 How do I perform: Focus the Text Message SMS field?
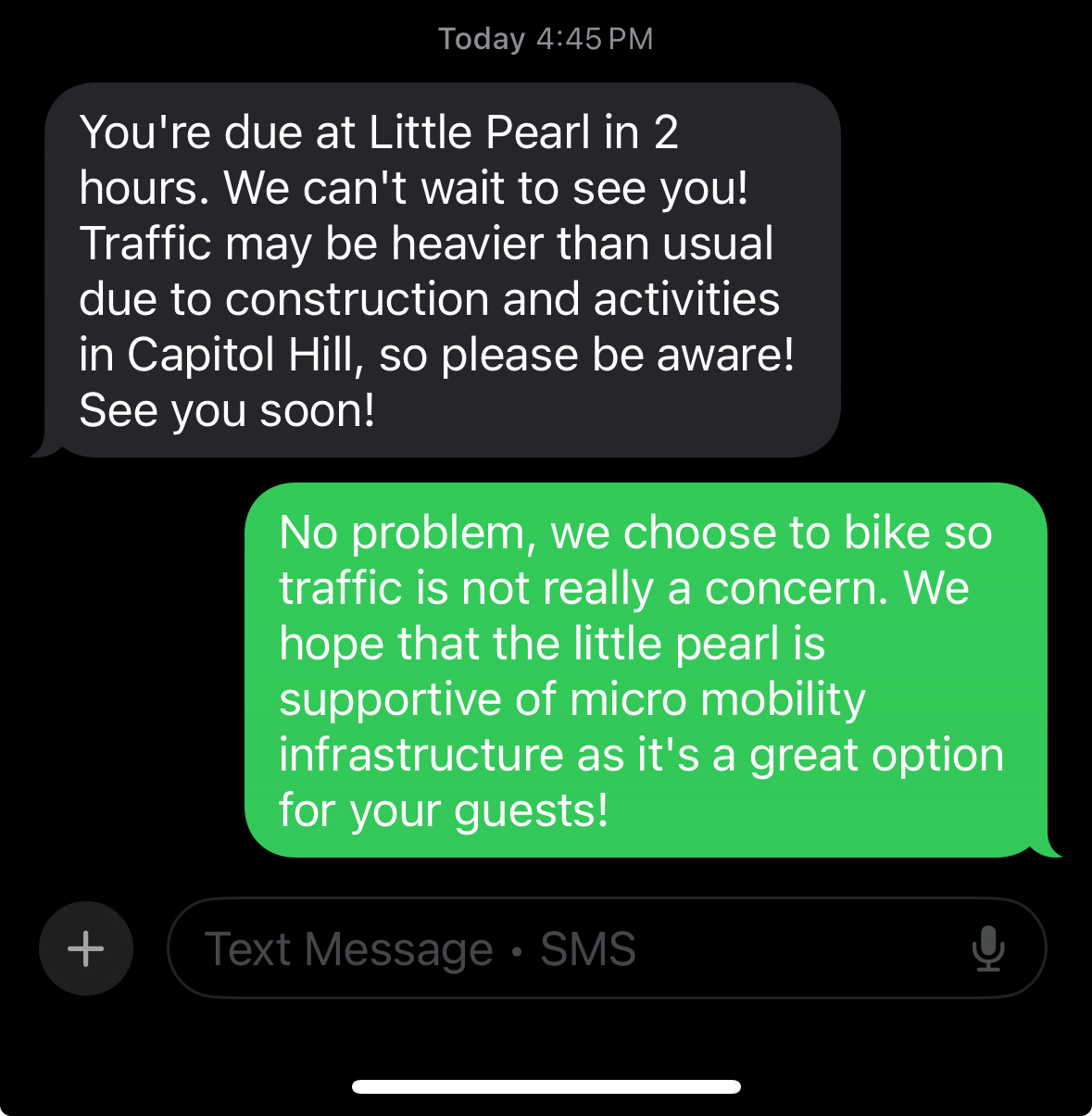tap(556, 948)
